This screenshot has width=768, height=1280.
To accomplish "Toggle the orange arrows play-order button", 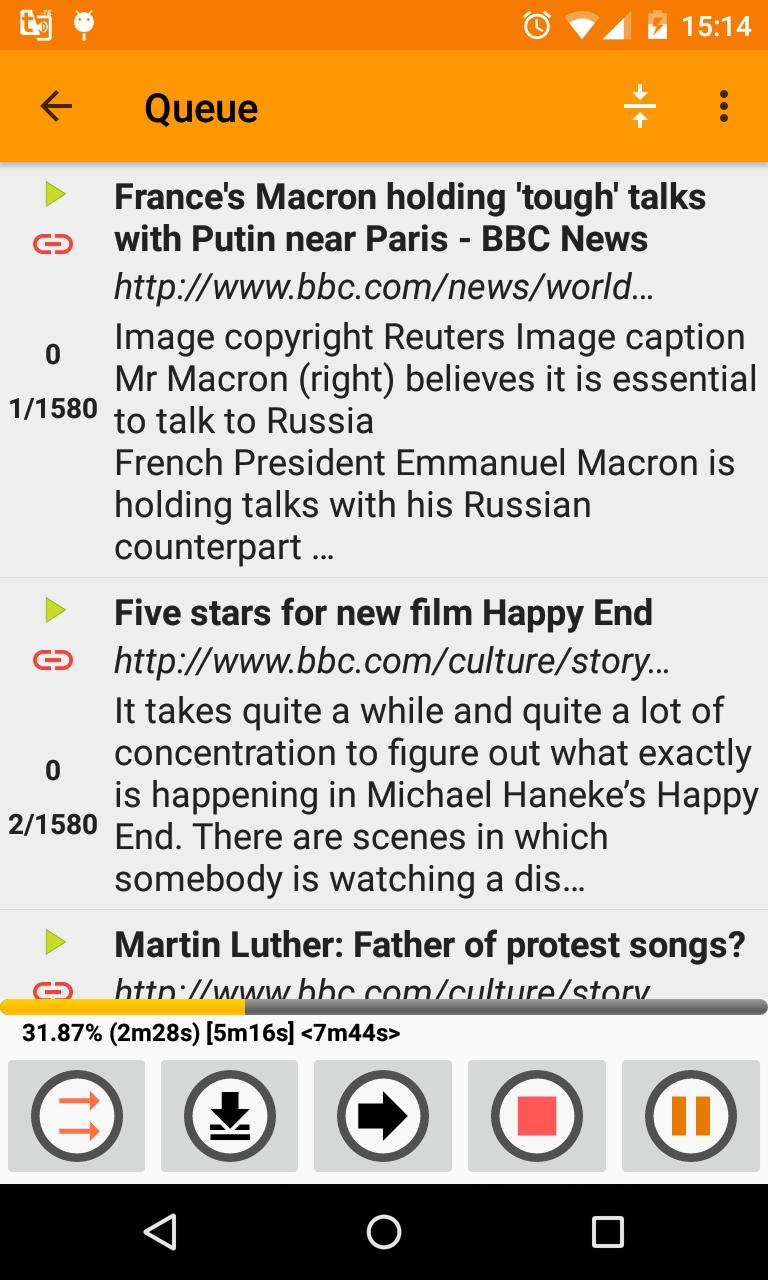I will pos(77,1116).
